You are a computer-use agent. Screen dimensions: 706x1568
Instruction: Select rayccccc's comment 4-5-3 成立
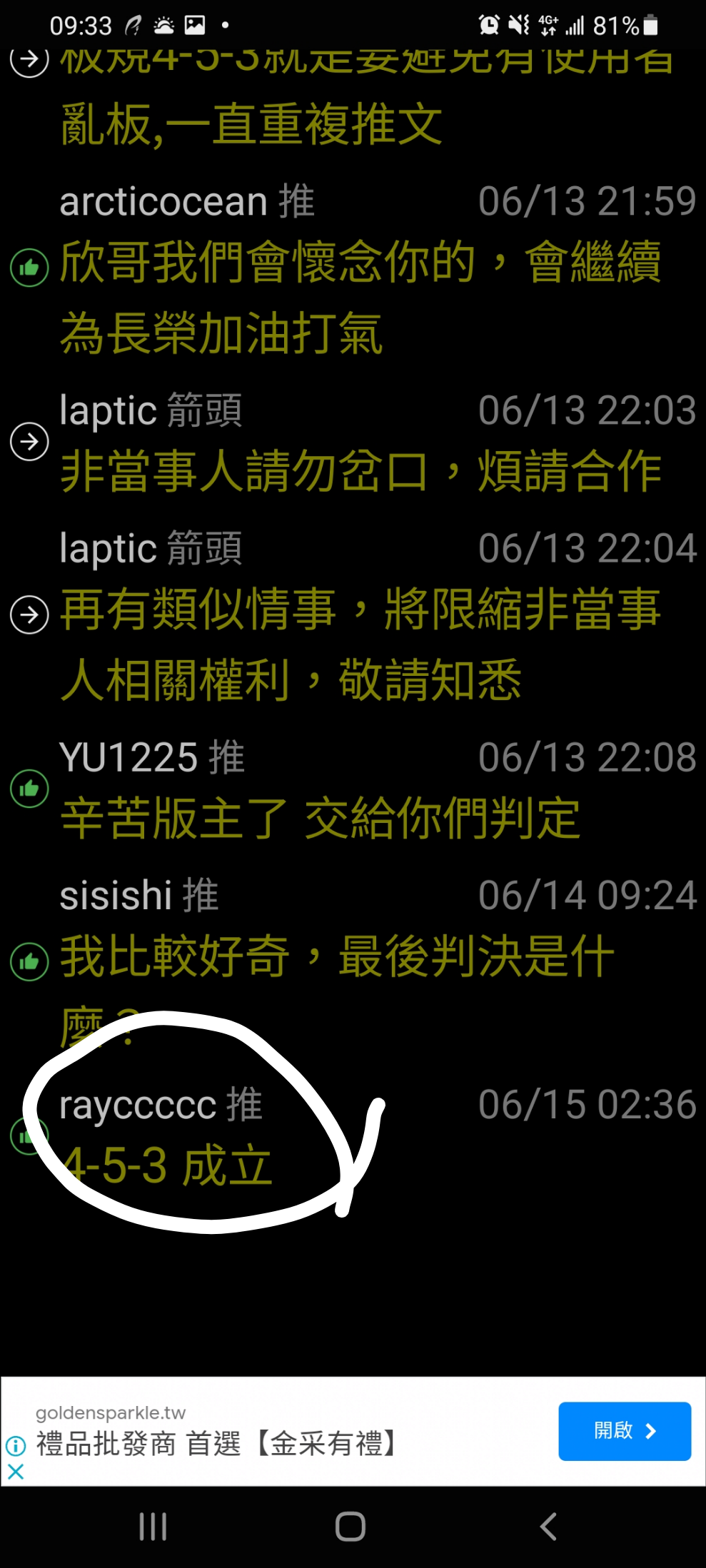pos(168,1165)
